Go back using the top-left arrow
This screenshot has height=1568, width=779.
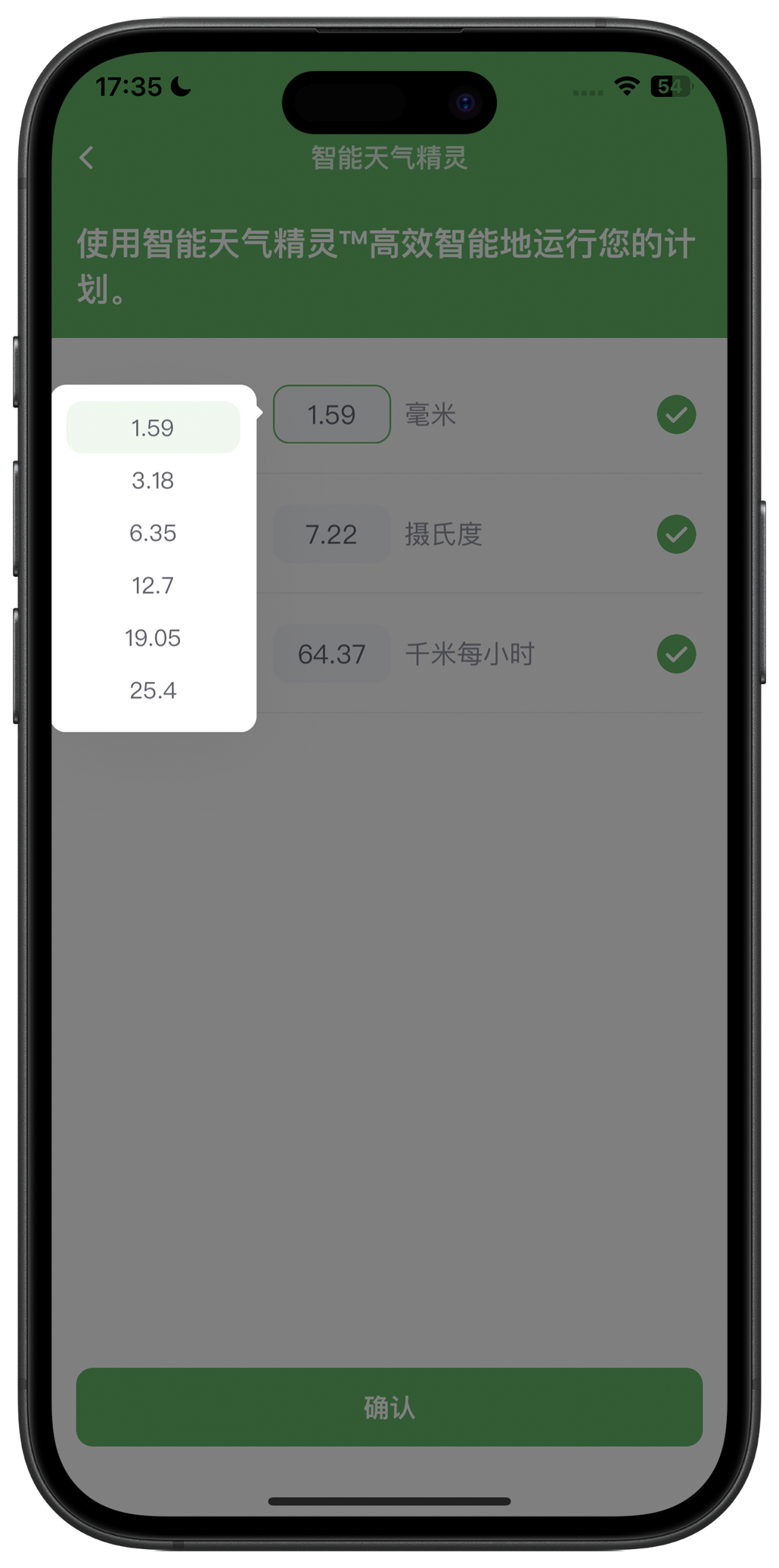pos(87,158)
